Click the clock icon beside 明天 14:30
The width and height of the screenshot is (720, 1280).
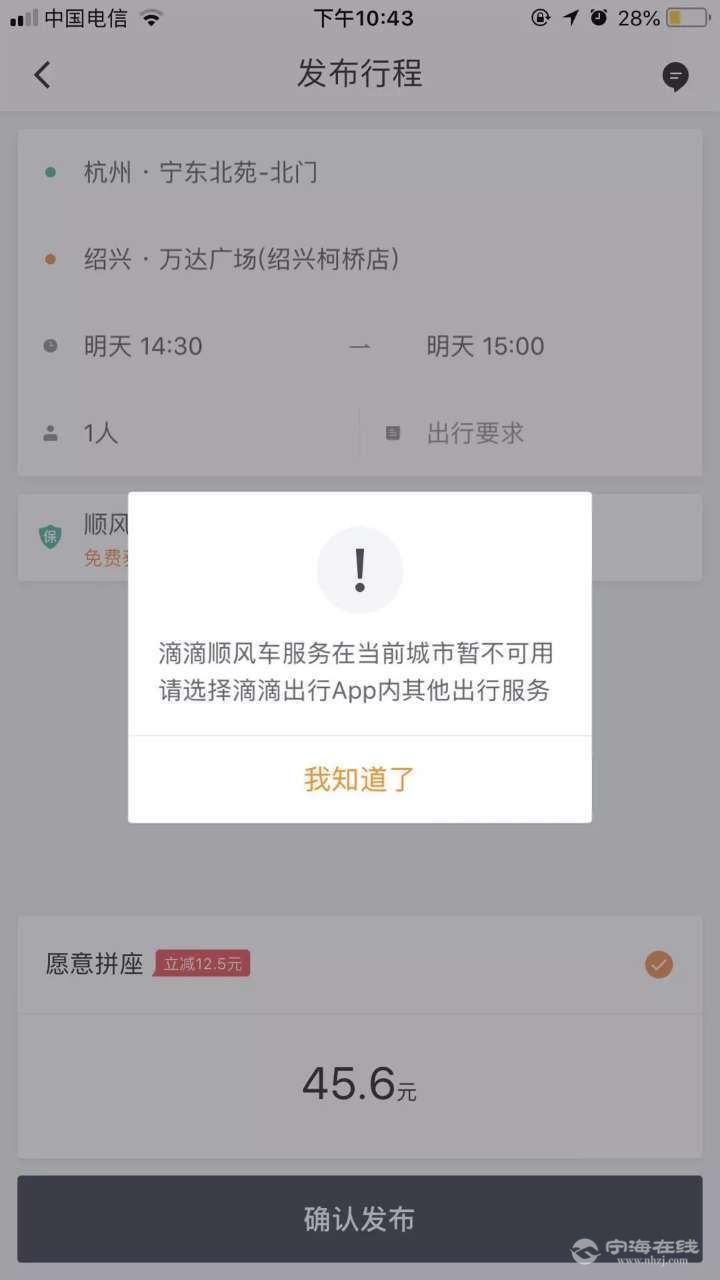[51, 346]
